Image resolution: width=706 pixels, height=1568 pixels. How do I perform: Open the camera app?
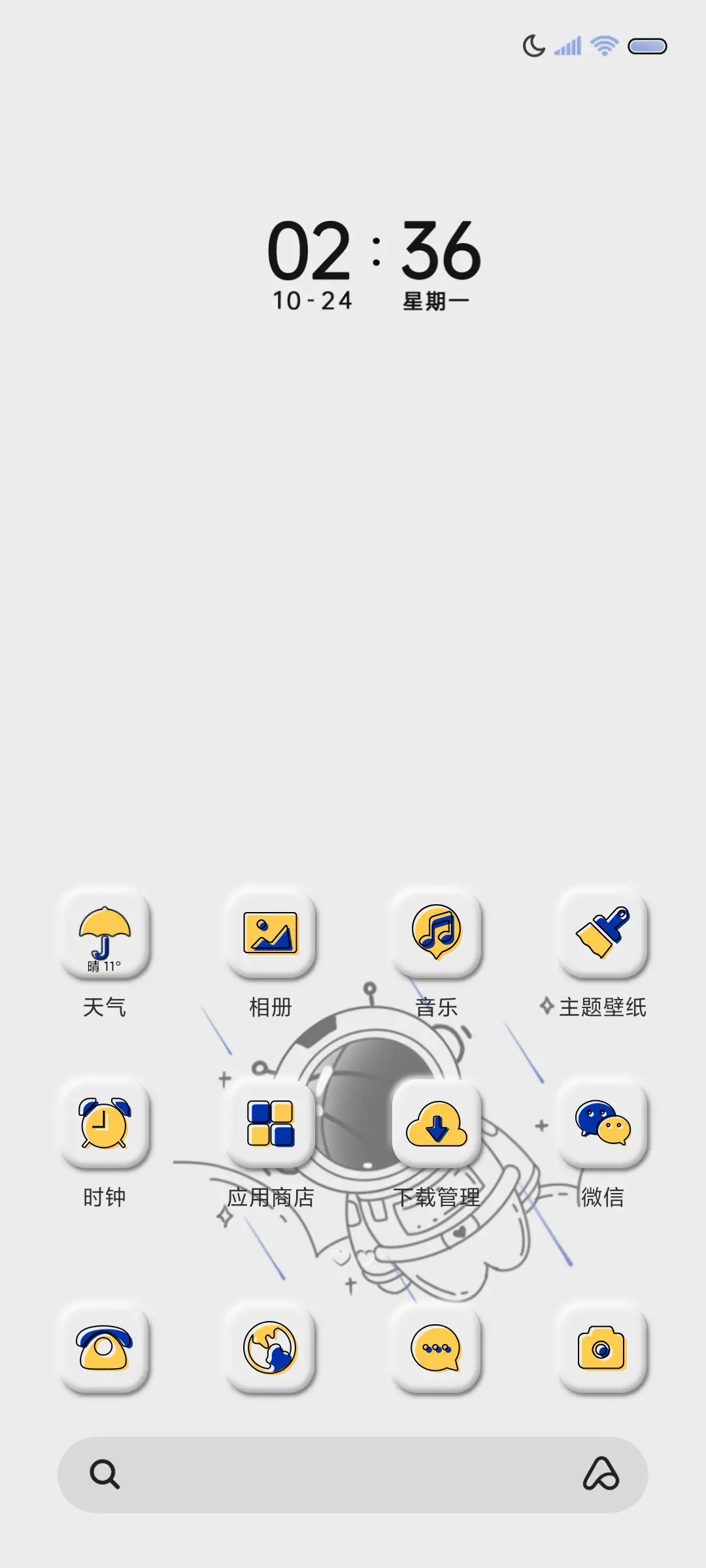point(603,1347)
